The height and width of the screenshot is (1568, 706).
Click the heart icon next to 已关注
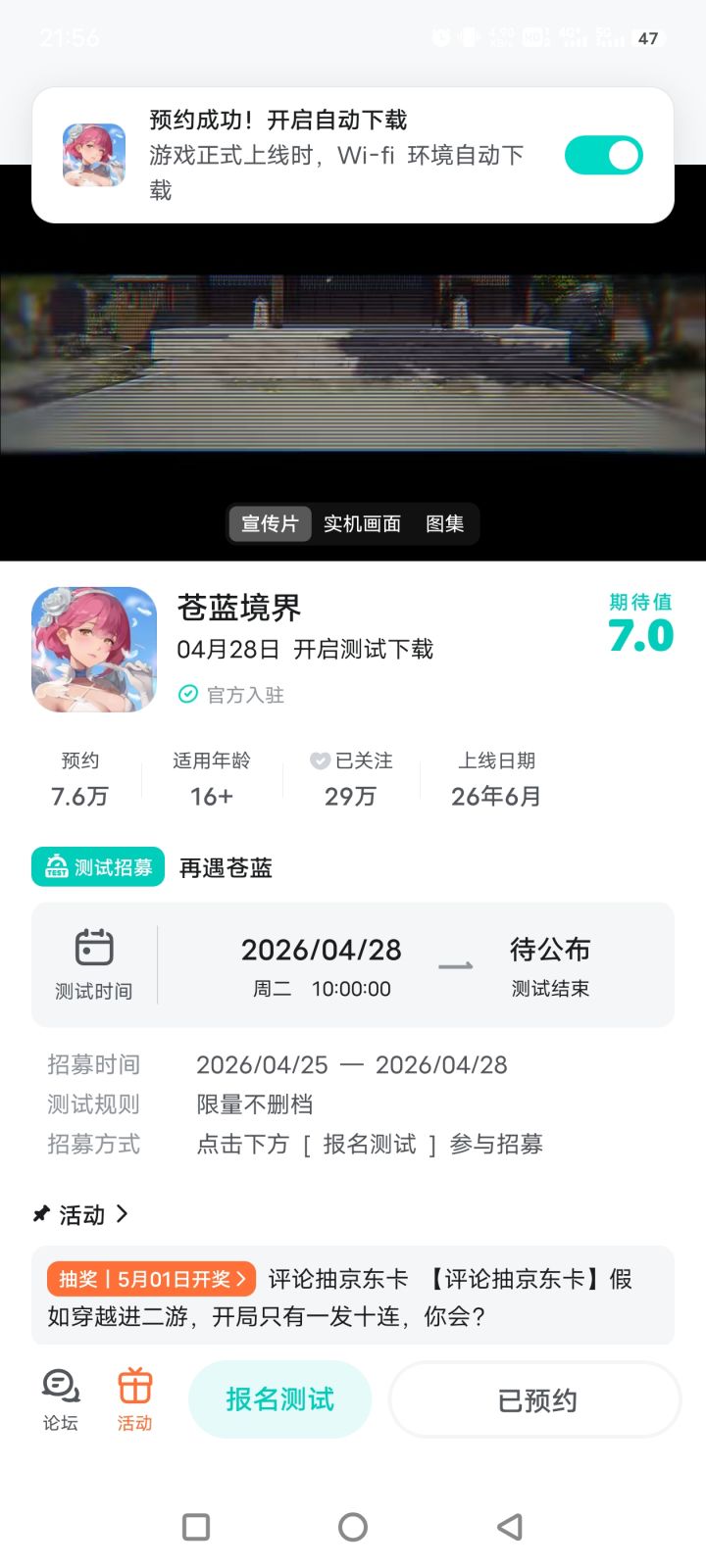(319, 760)
